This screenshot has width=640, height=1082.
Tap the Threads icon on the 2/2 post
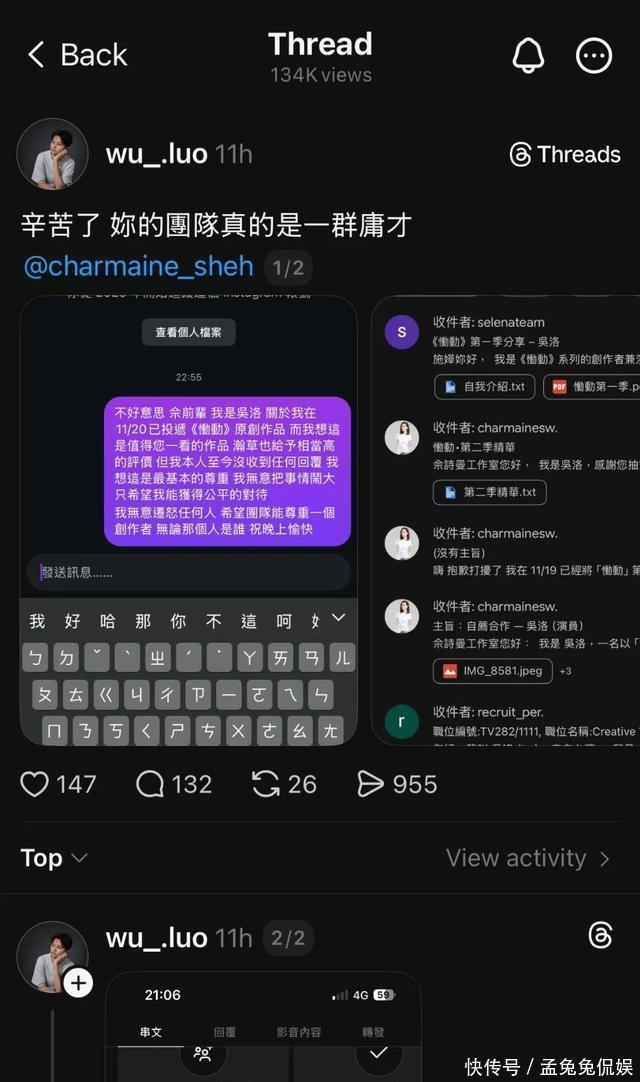[601, 936]
